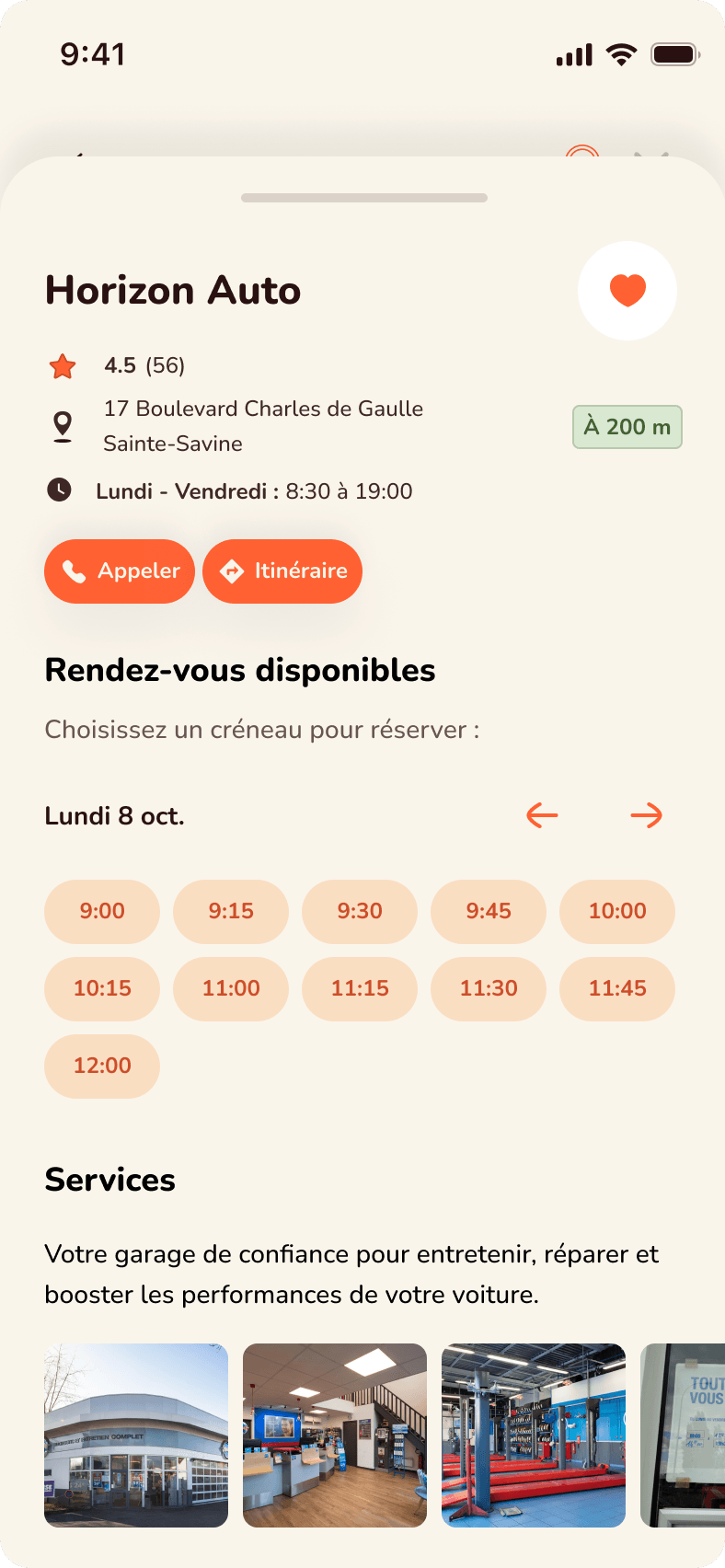
Task: Reserve the 12:00 slot
Action: pyautogui.click(x=102, y=1066)
